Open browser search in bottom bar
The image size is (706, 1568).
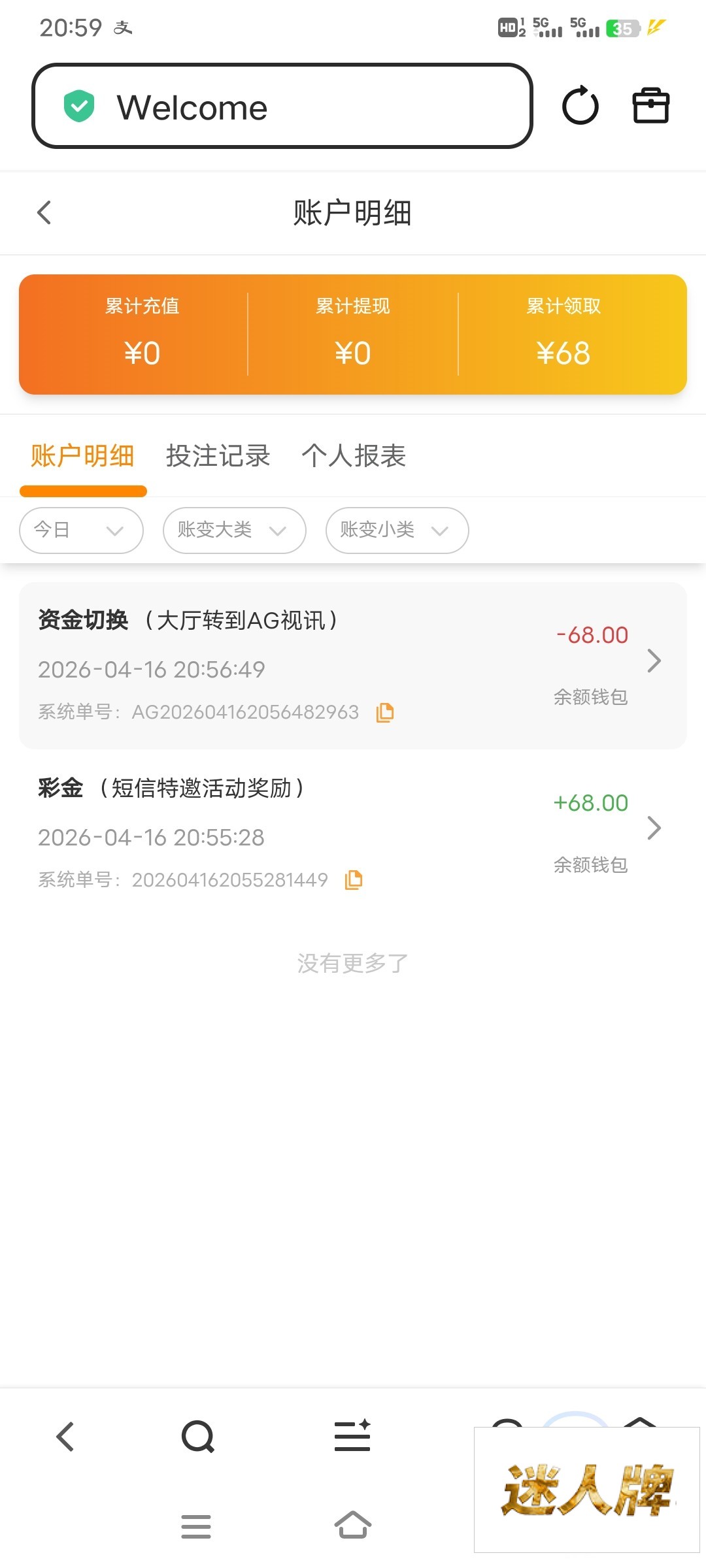click(198, 1437)
